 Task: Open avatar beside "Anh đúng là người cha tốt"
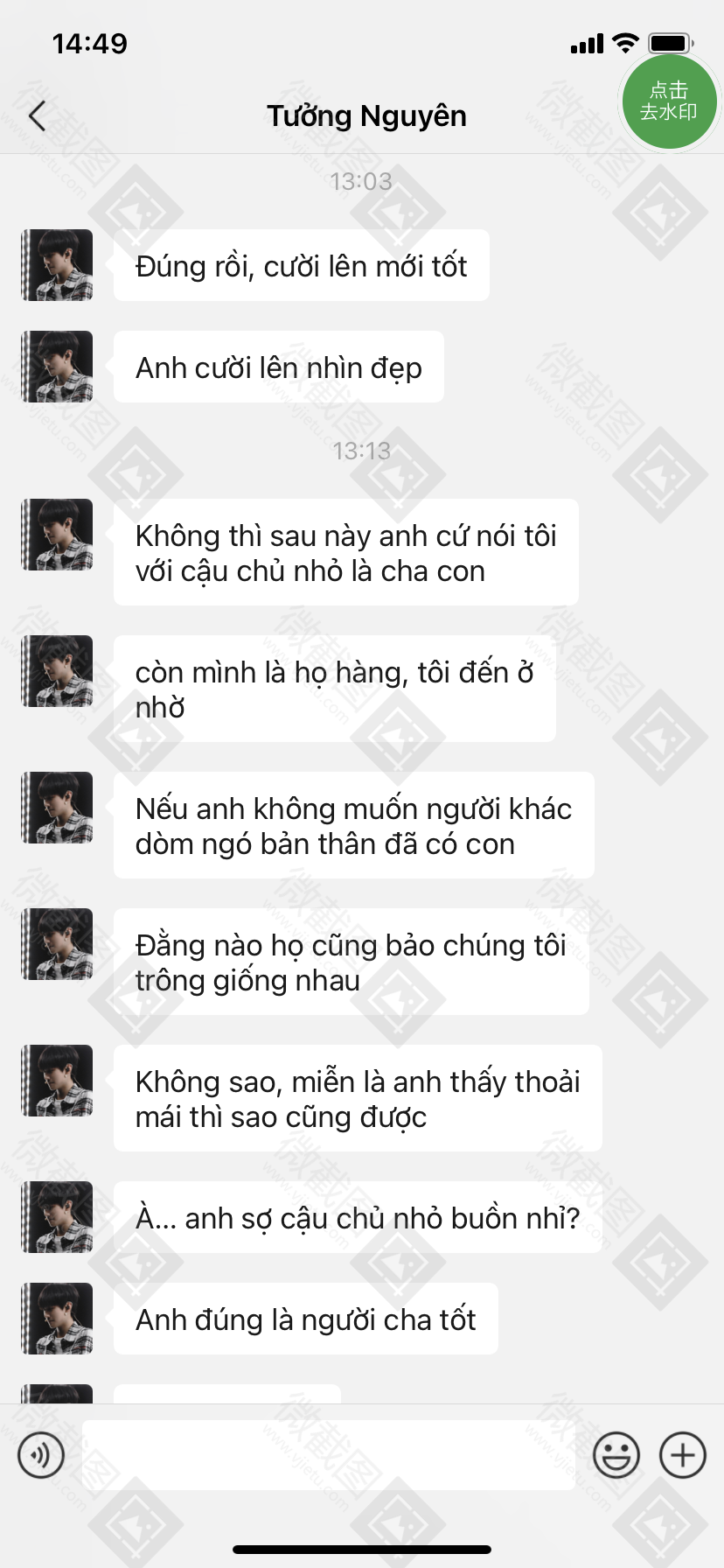tap(58, 1319)
